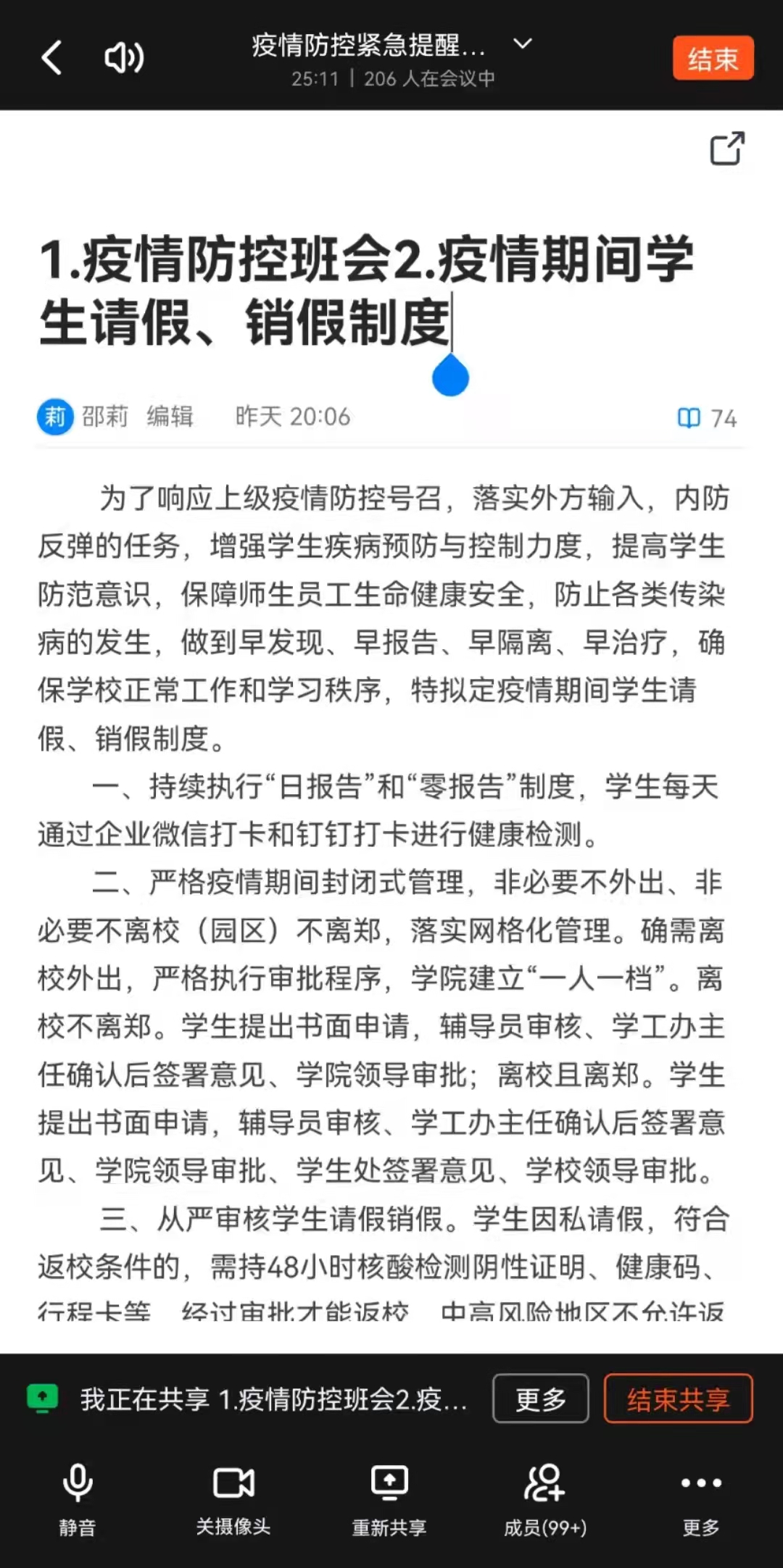The image size is (783, 1568).
Task: Open author 邵莉's profile avatar
Action: pyautogui.click(x=55, y=417)
